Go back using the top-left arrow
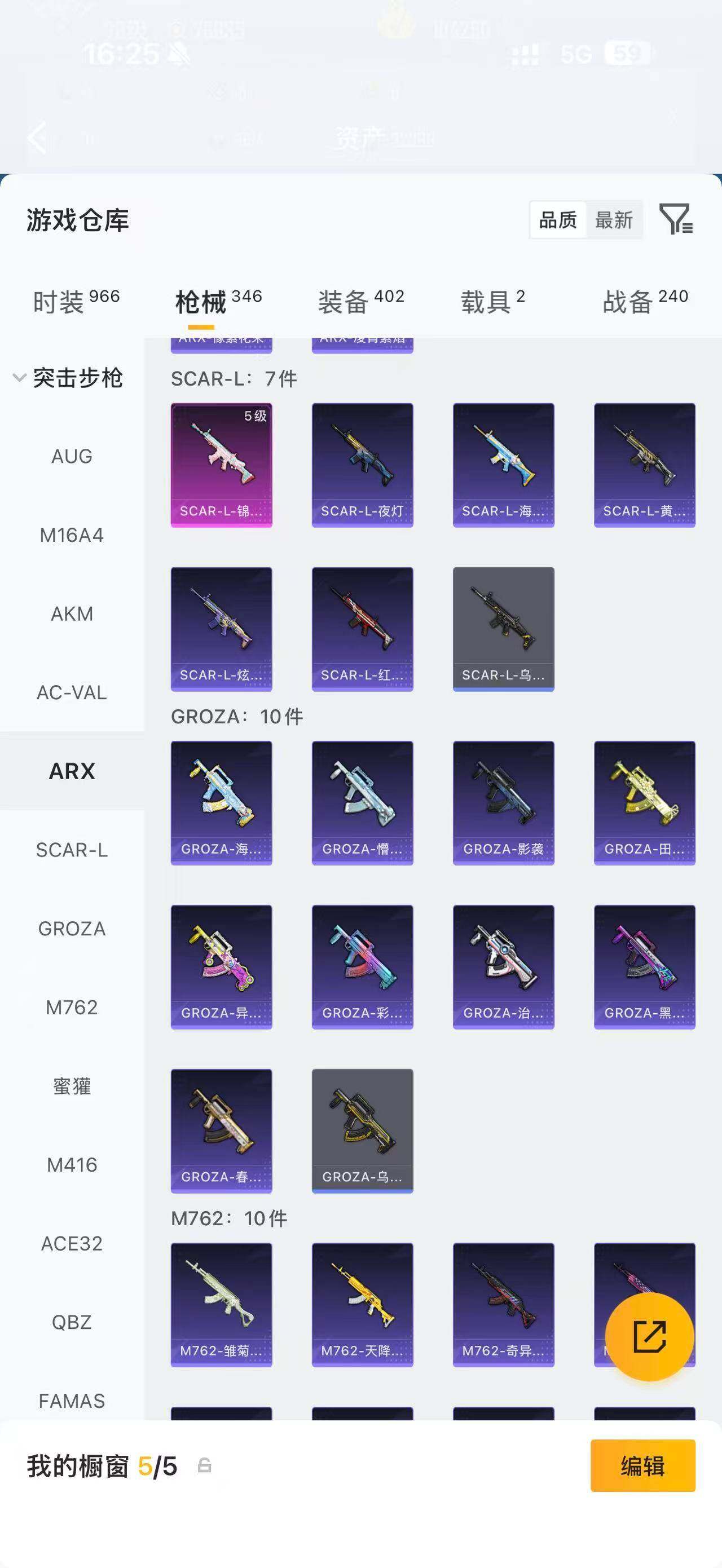 (x=37, y=138)
